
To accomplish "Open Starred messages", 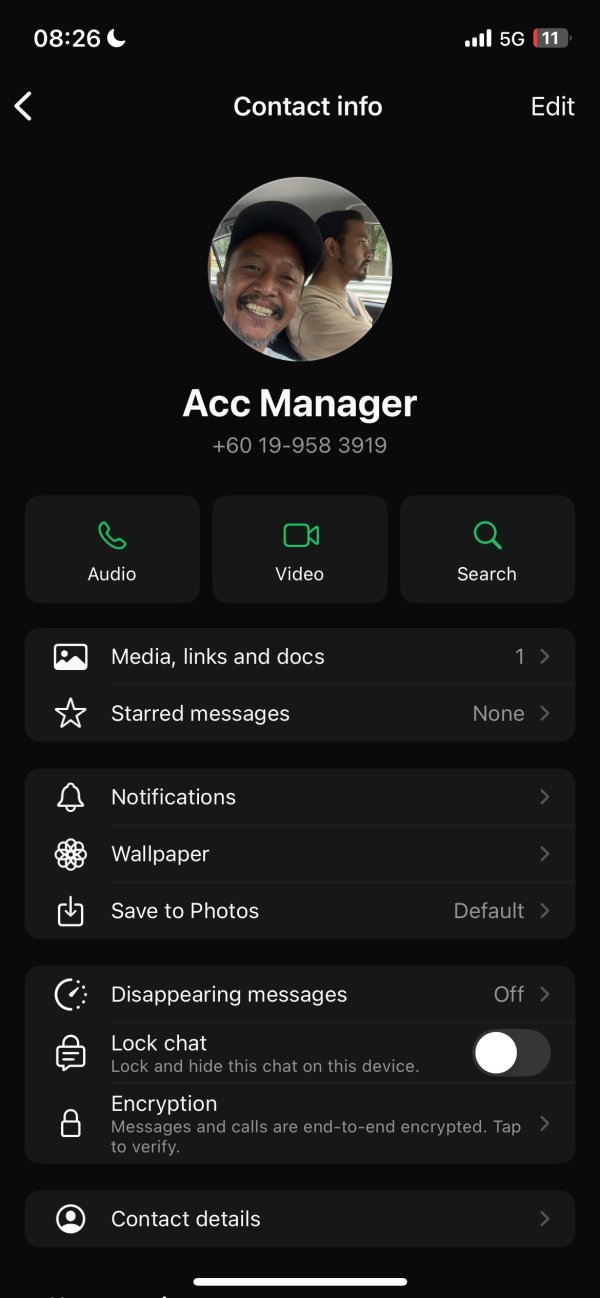I will (300, 713).
